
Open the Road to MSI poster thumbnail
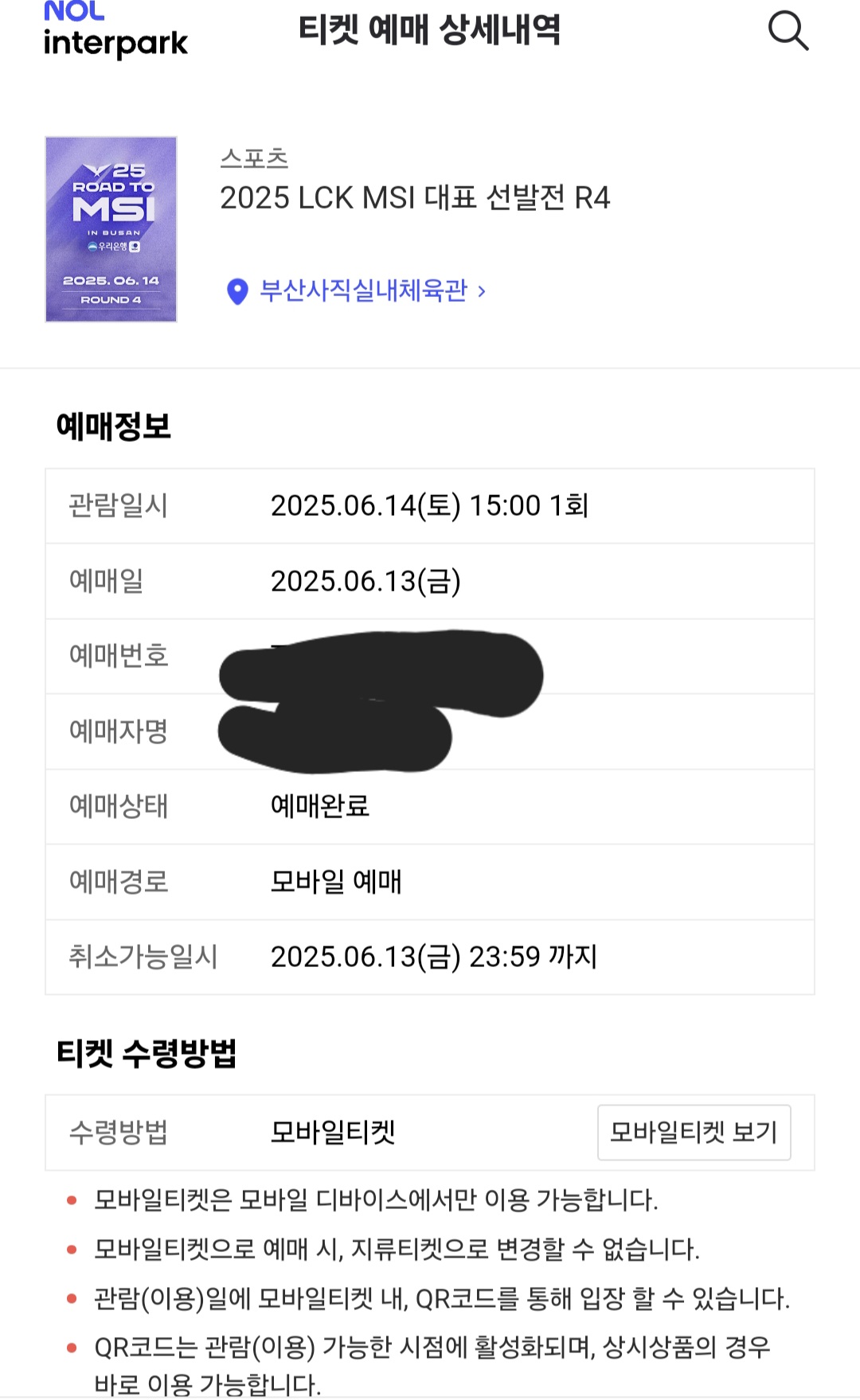tap(111, 229)
